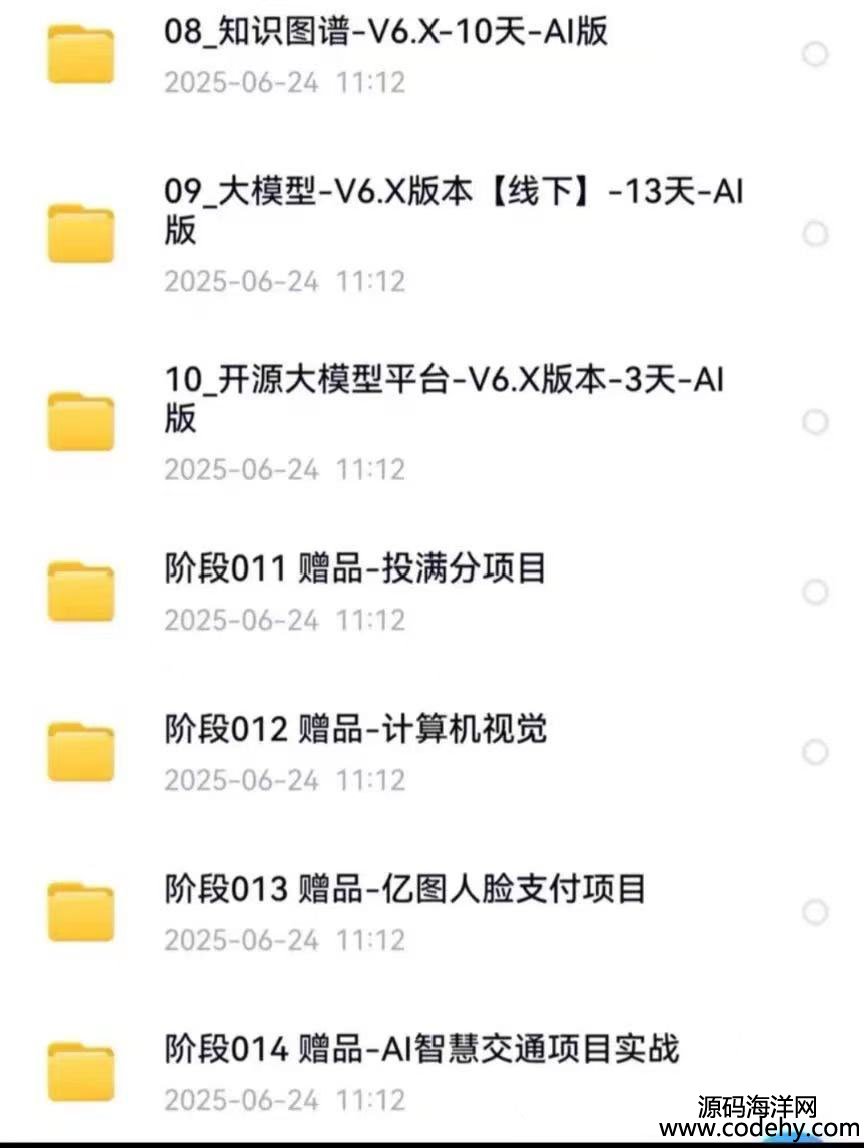The image size is (864, 1148).
Task: Open the 08_知识图谱 folder
Action: click(x=385, y=33)
